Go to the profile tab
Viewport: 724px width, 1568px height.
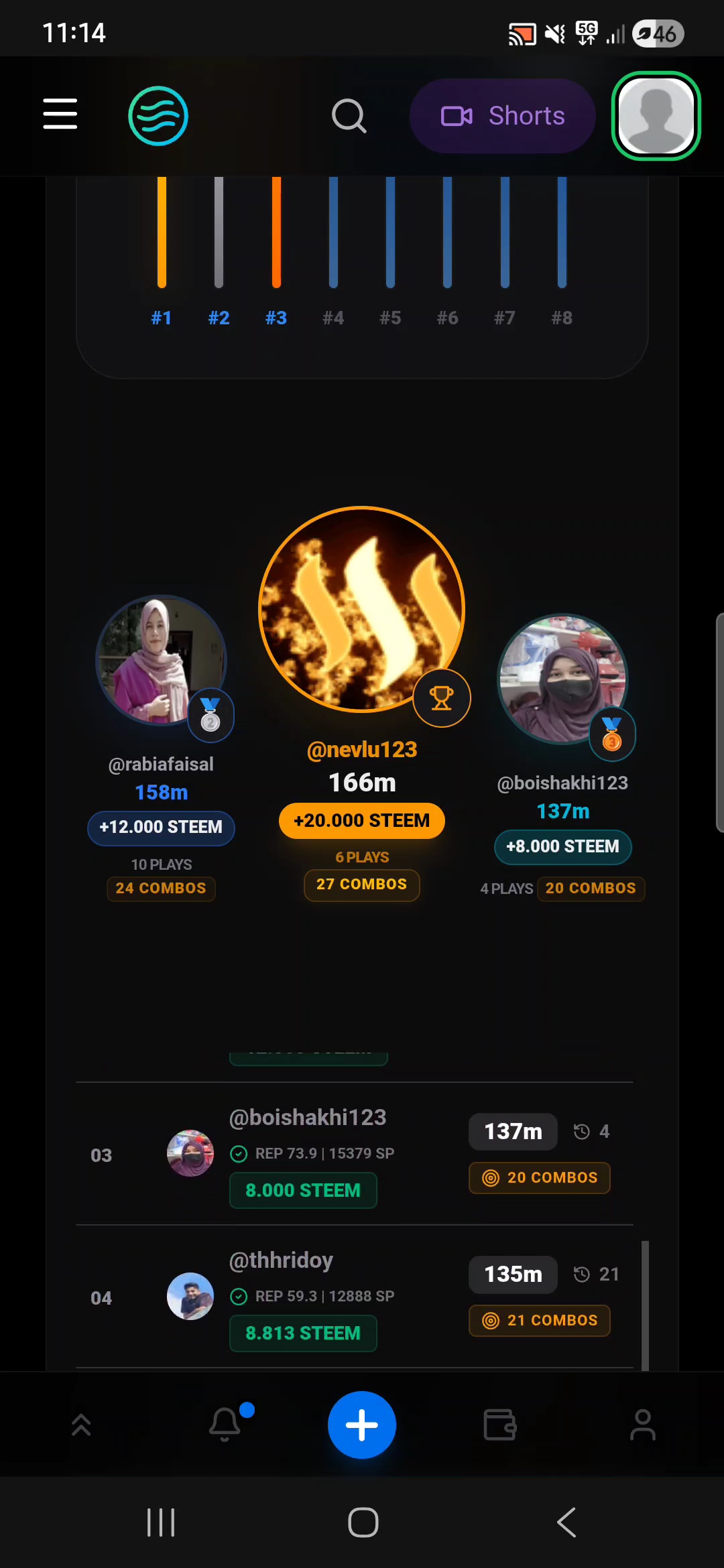click(x=642, y=1425)
